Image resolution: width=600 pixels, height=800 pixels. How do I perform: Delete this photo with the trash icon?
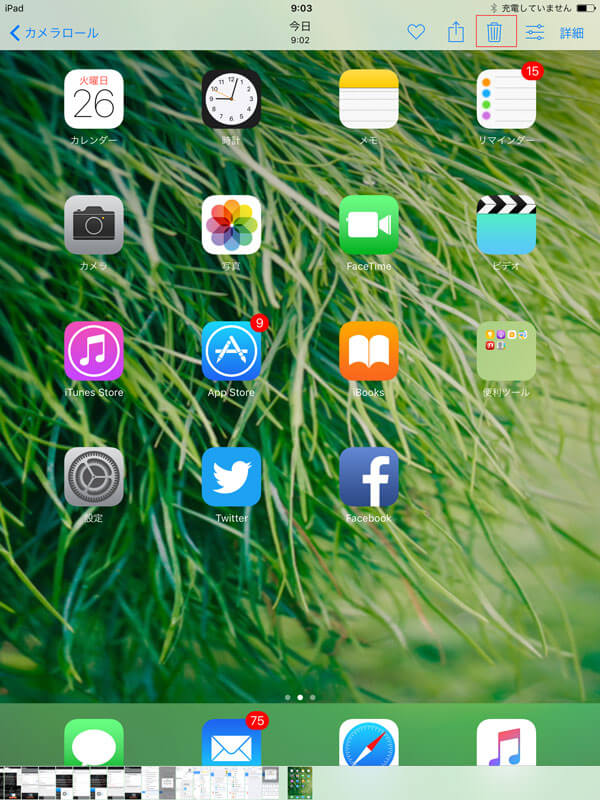point(495,32)
